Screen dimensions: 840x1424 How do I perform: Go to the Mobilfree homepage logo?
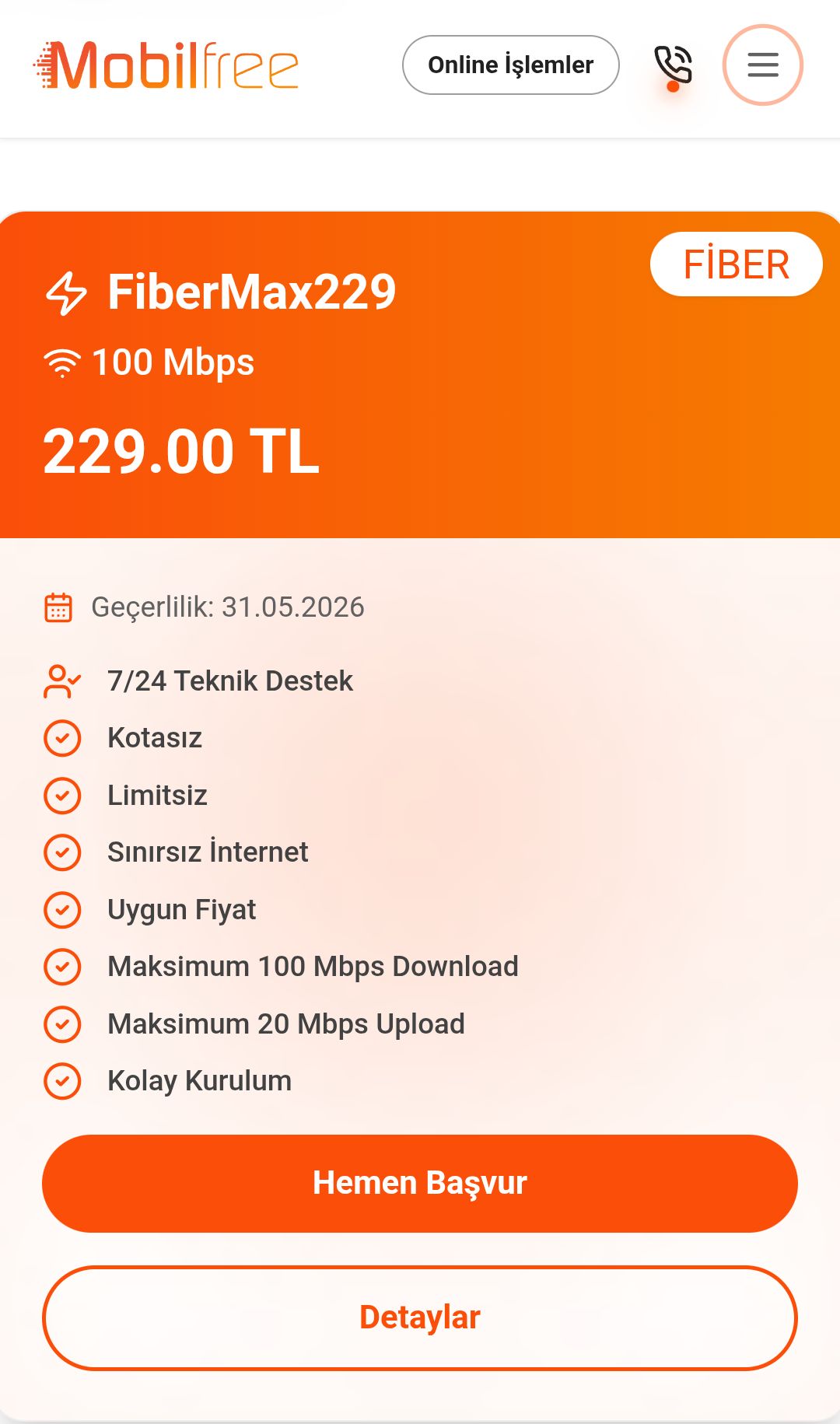click(x=166, y=65)
